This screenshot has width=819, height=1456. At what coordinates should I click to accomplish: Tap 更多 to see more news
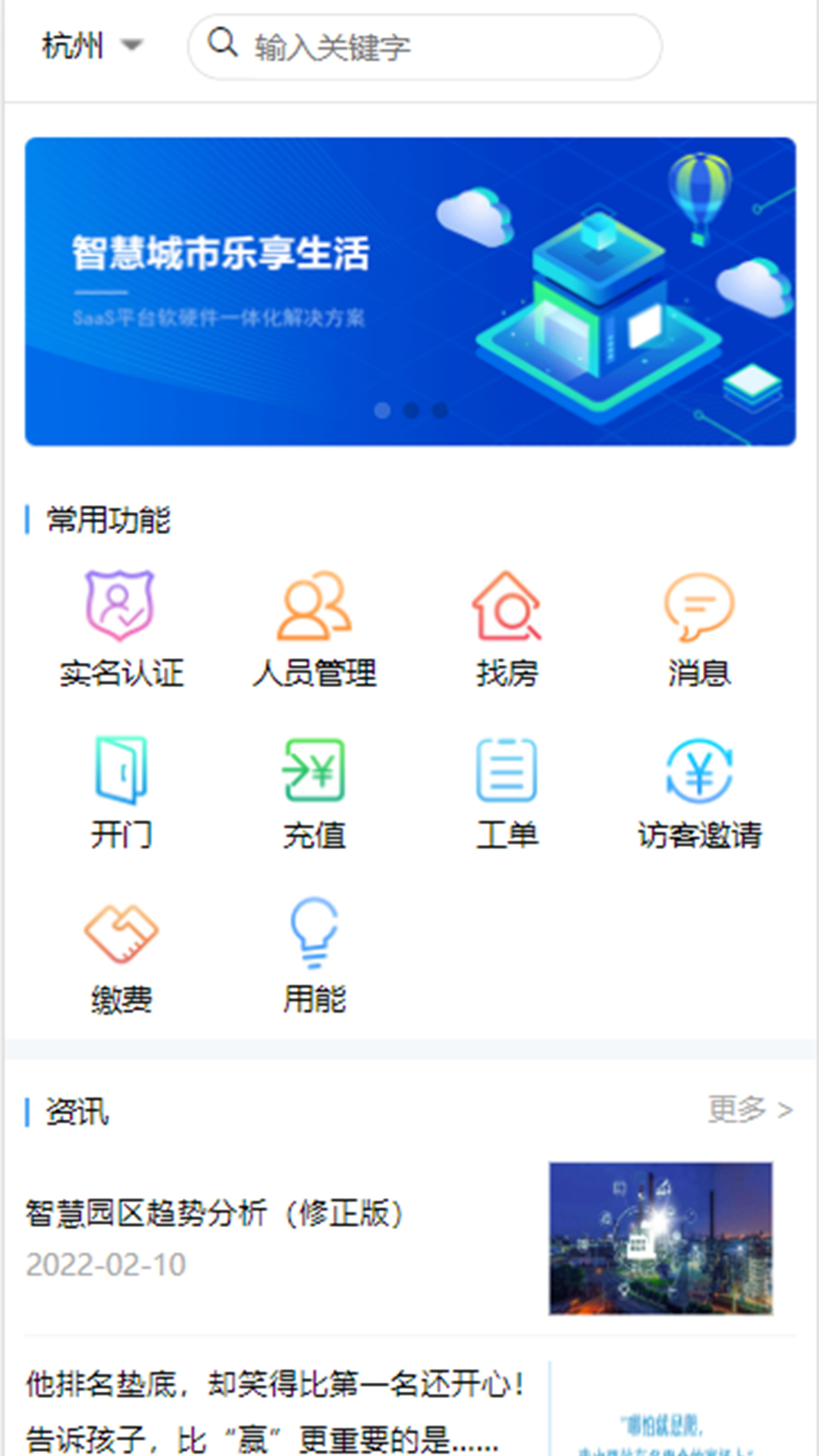(x=750, y=1109)
